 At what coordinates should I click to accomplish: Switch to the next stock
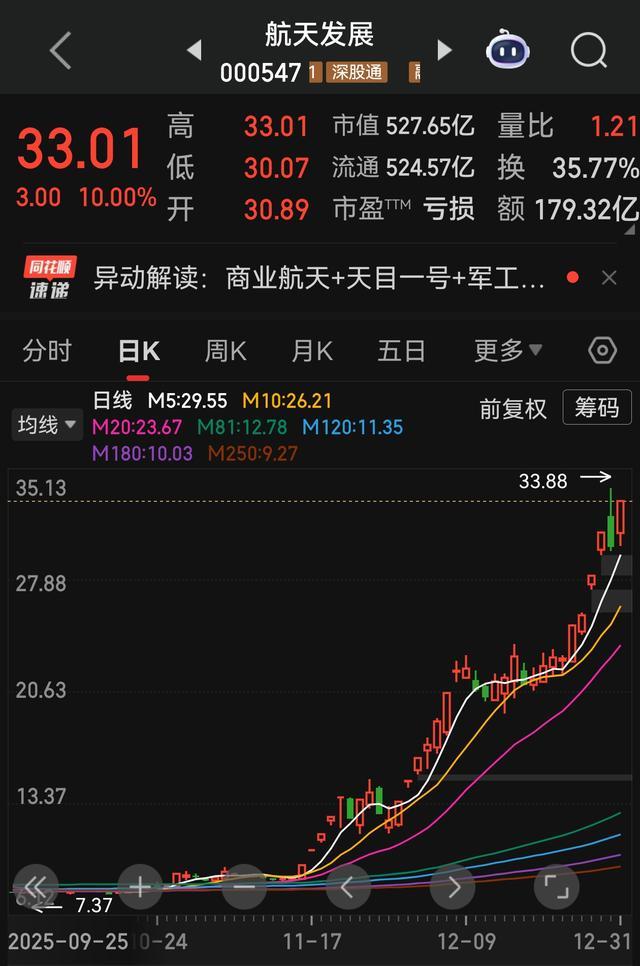point(445,50)
